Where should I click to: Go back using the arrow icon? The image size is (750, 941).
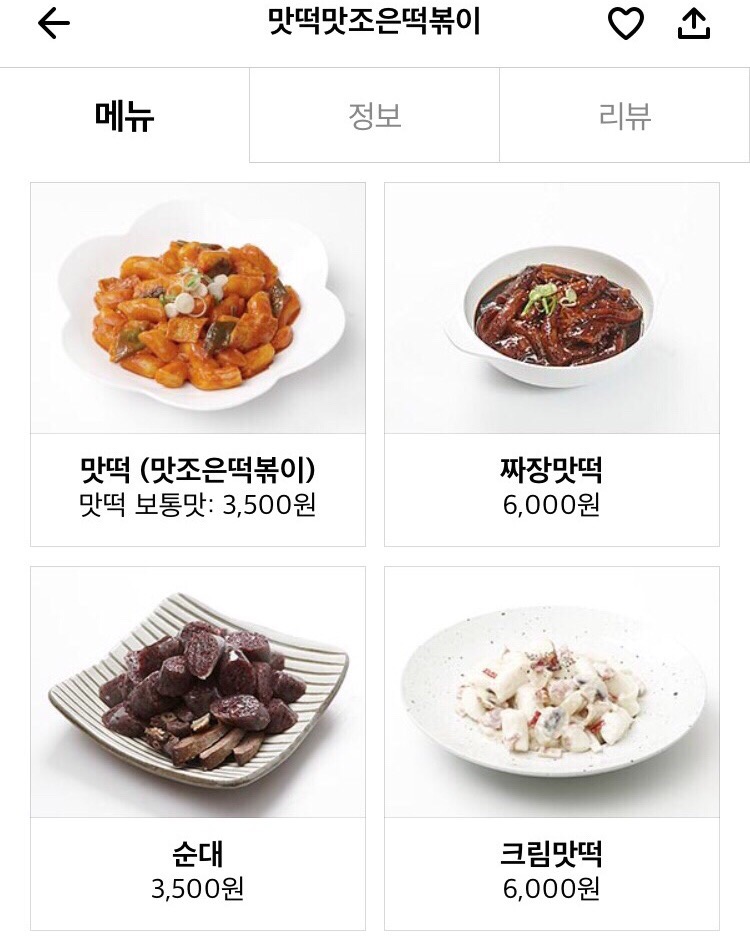54,25
